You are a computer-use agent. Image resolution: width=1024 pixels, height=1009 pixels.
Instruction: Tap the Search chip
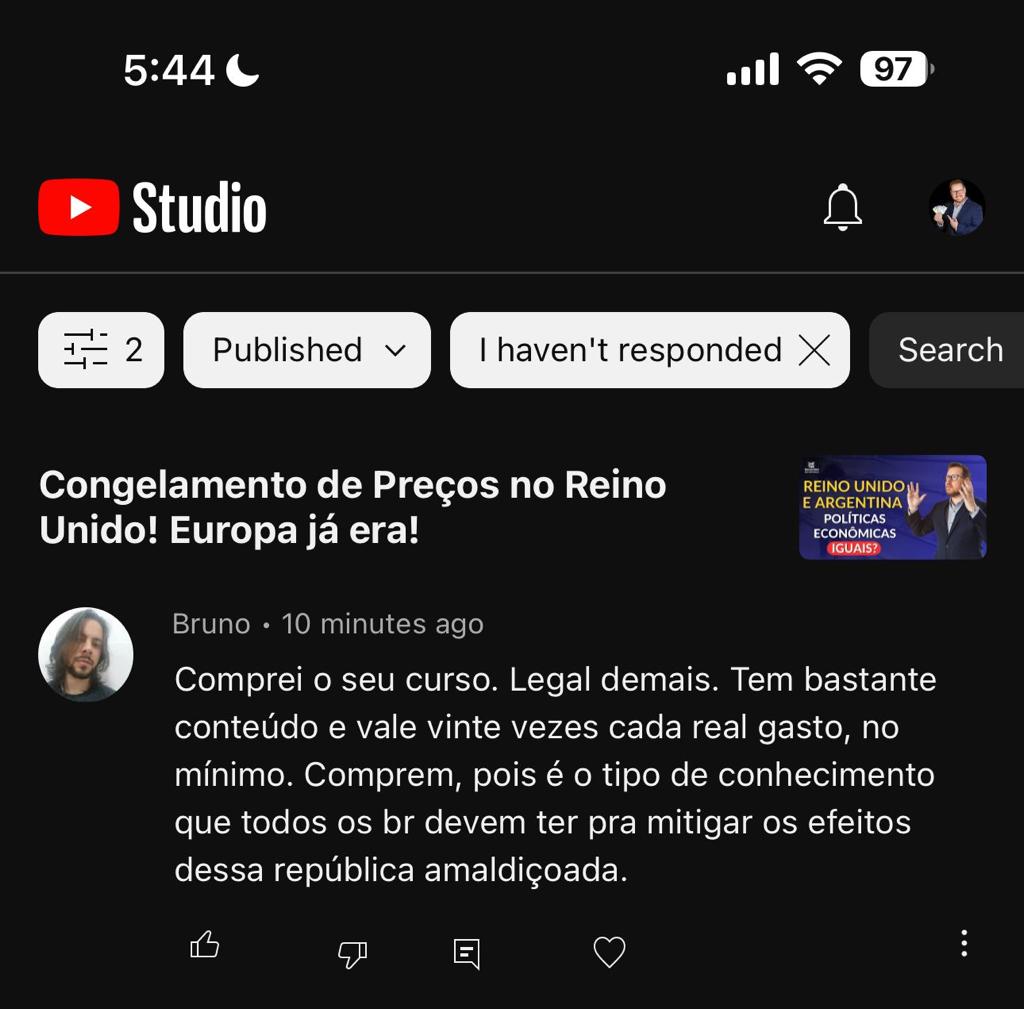[949, 350]
